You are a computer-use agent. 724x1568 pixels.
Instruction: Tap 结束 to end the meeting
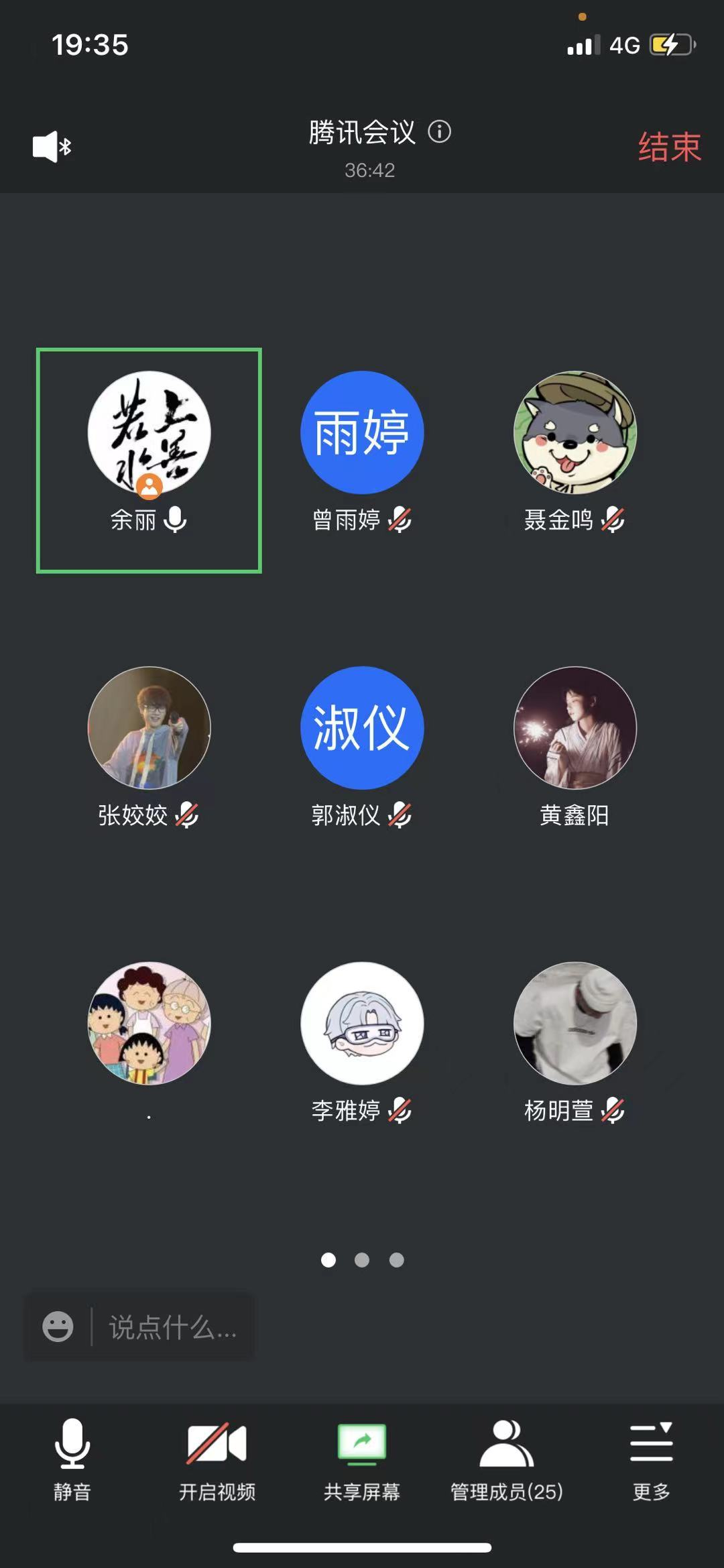[669, 147]
